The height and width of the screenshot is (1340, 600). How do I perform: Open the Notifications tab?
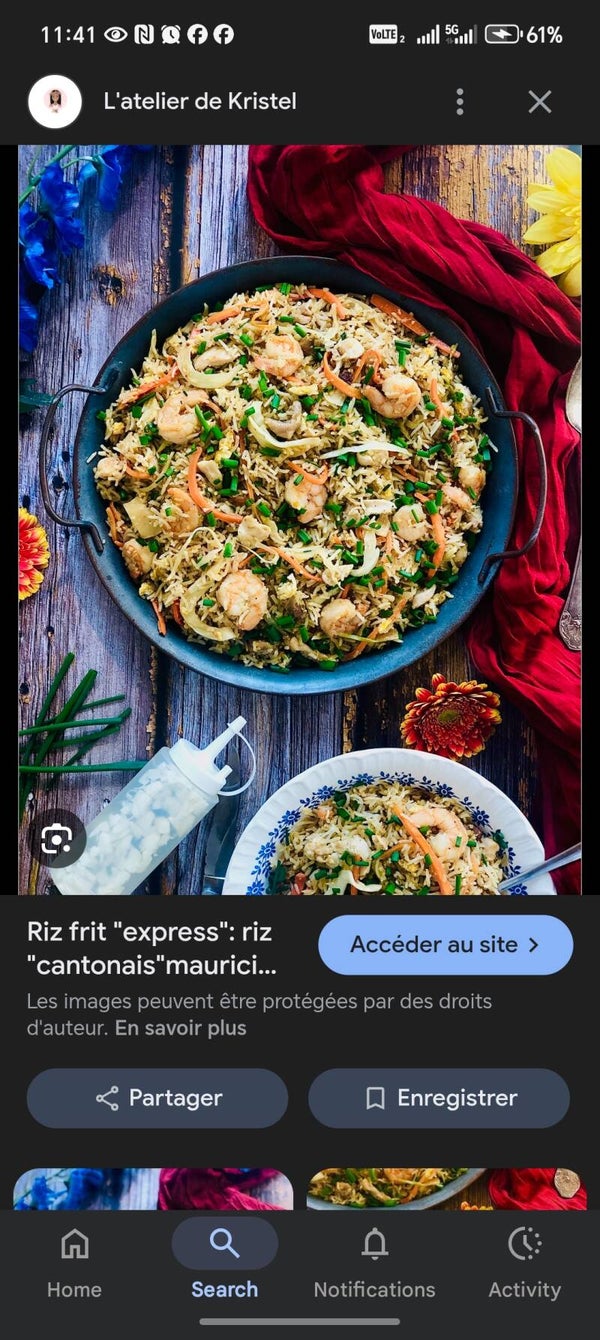coord(374,1262)
